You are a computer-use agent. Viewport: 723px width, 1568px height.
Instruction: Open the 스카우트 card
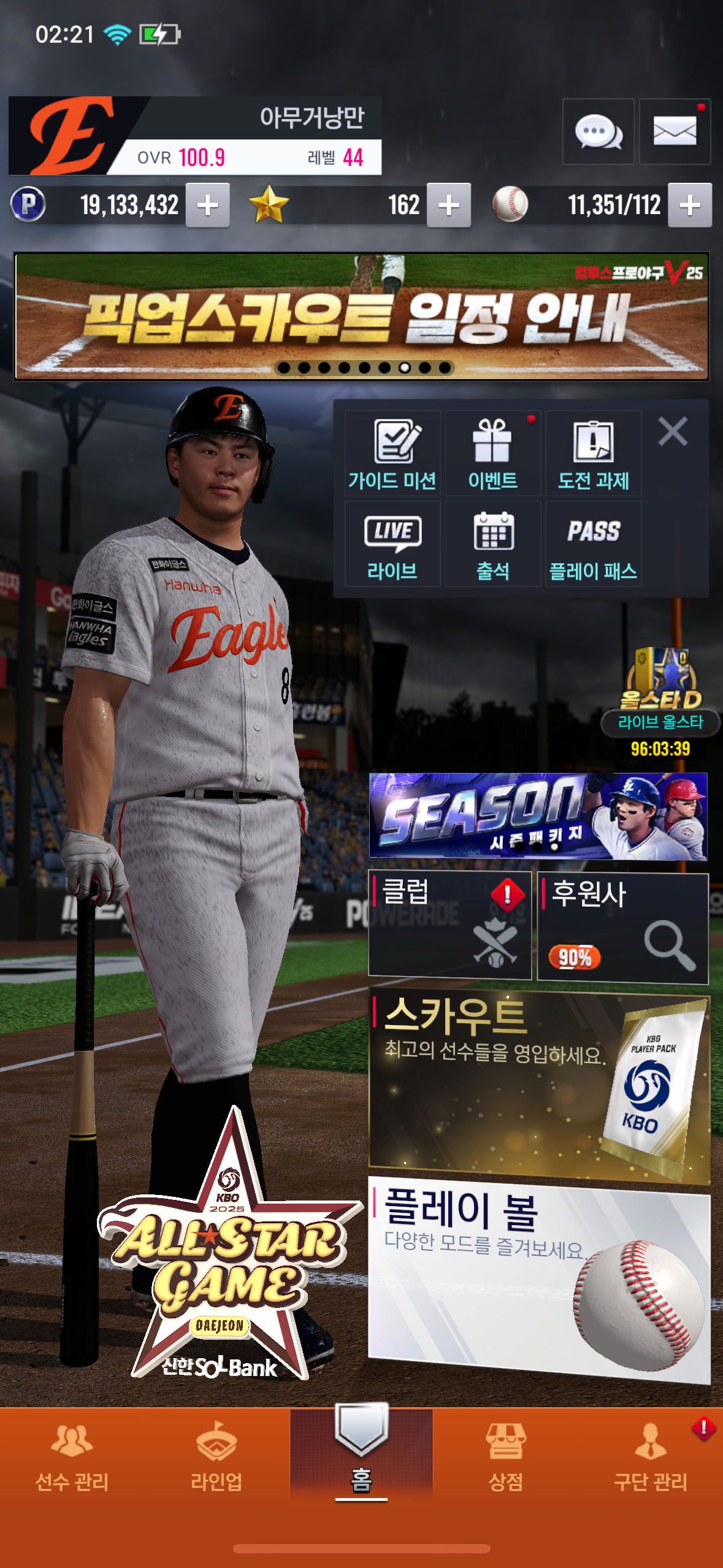pyautogui.click(x=538, y=1084)
